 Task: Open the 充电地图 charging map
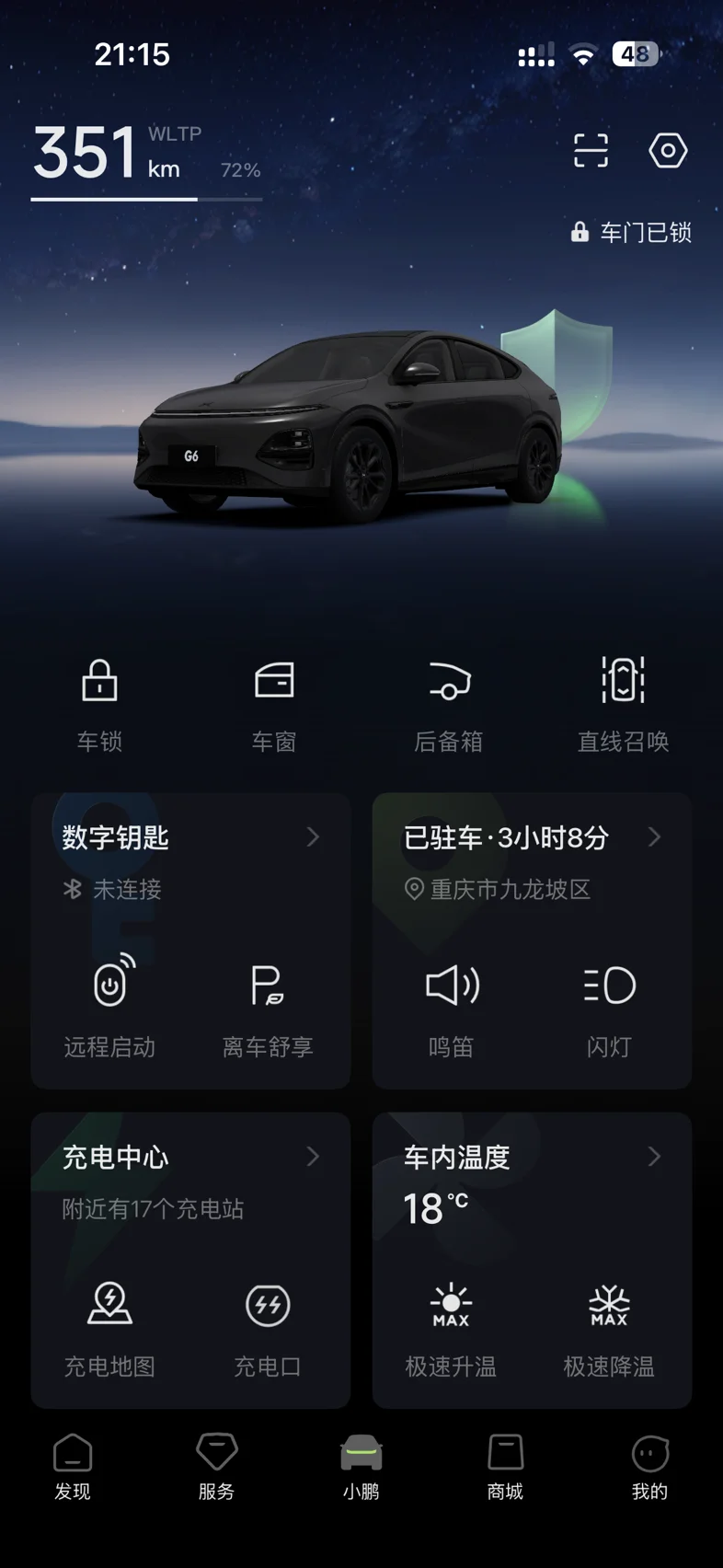(109, 1327)
